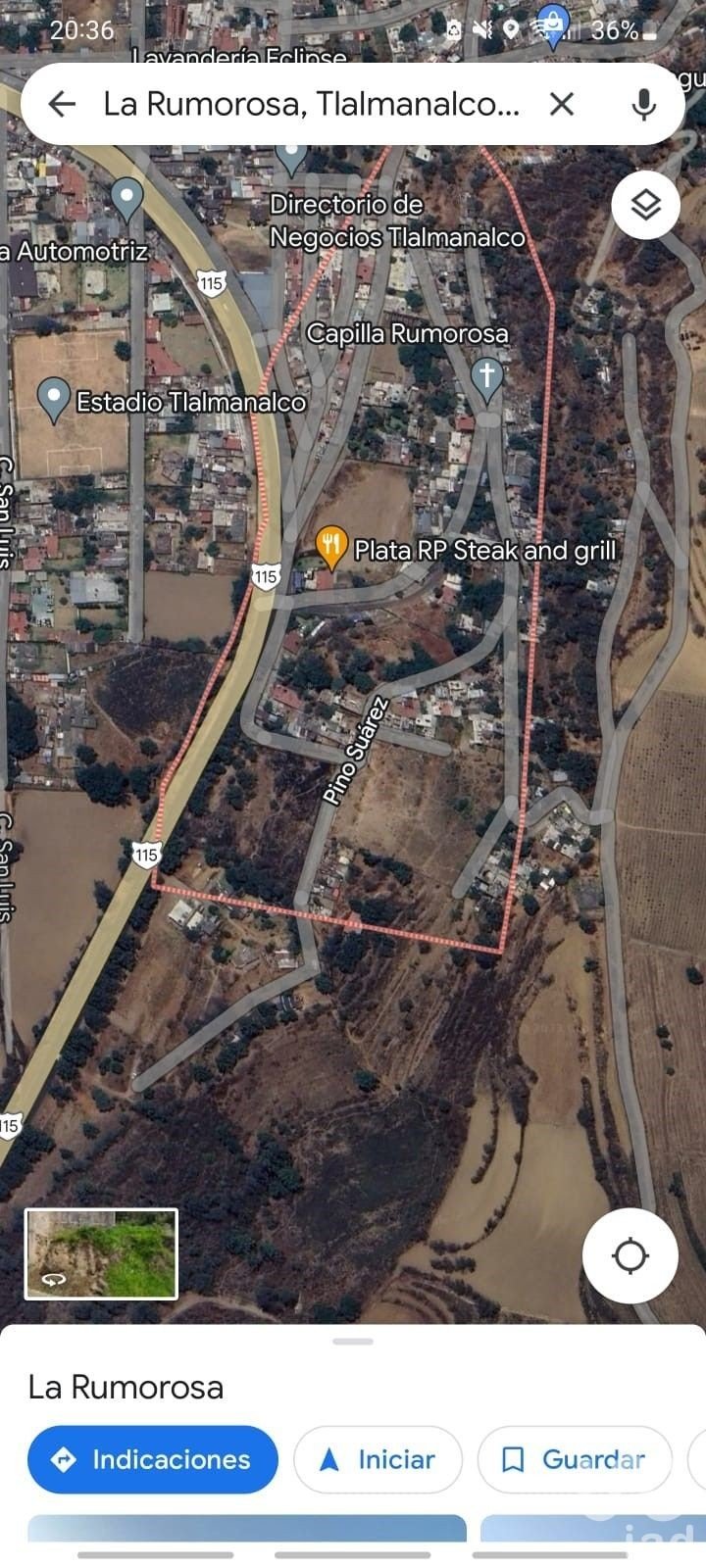Viewport: 706px width, 1568px height.
Task: Select Plata RP Steak and grill pin
Action: [x=332, y=549]
